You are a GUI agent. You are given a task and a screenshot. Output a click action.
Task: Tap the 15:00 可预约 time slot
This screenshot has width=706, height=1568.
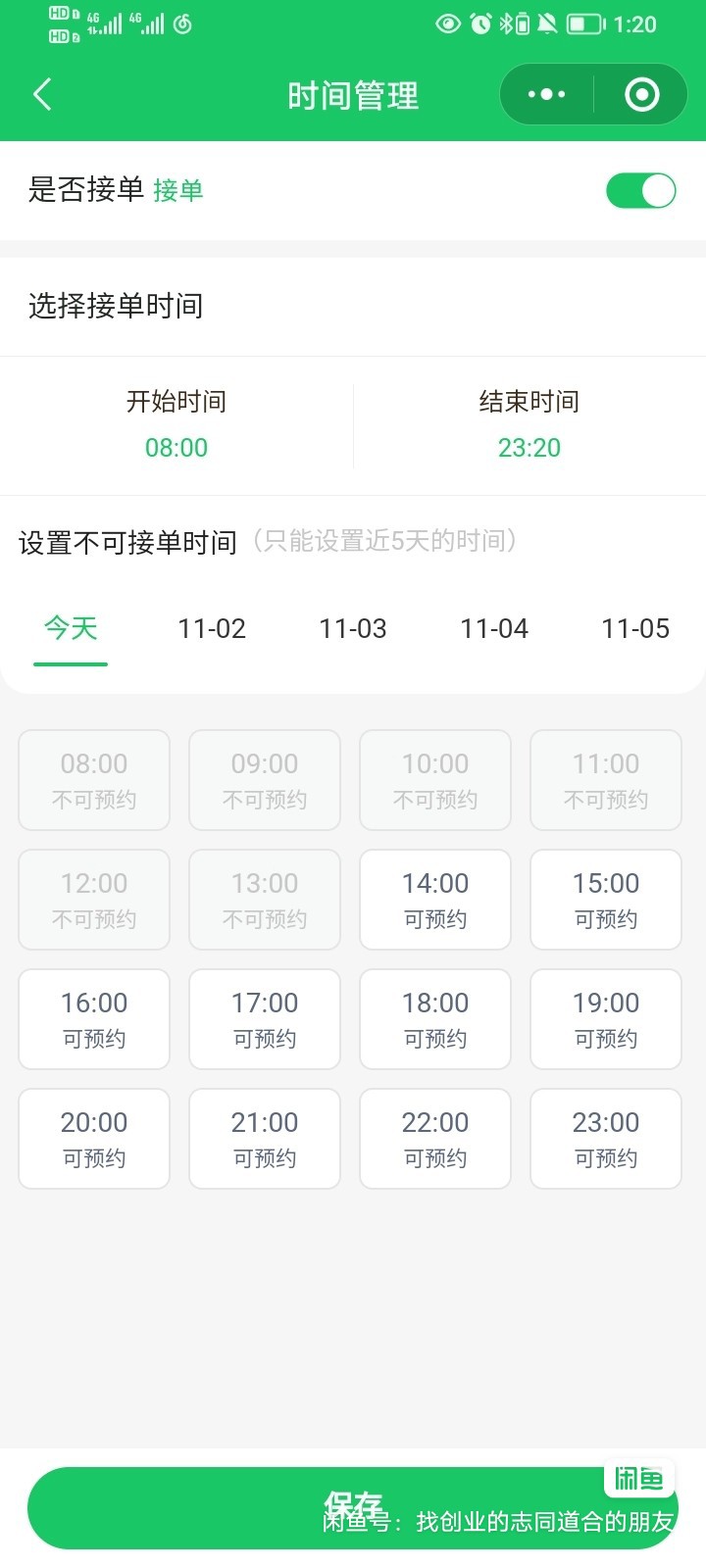point(606,900)
